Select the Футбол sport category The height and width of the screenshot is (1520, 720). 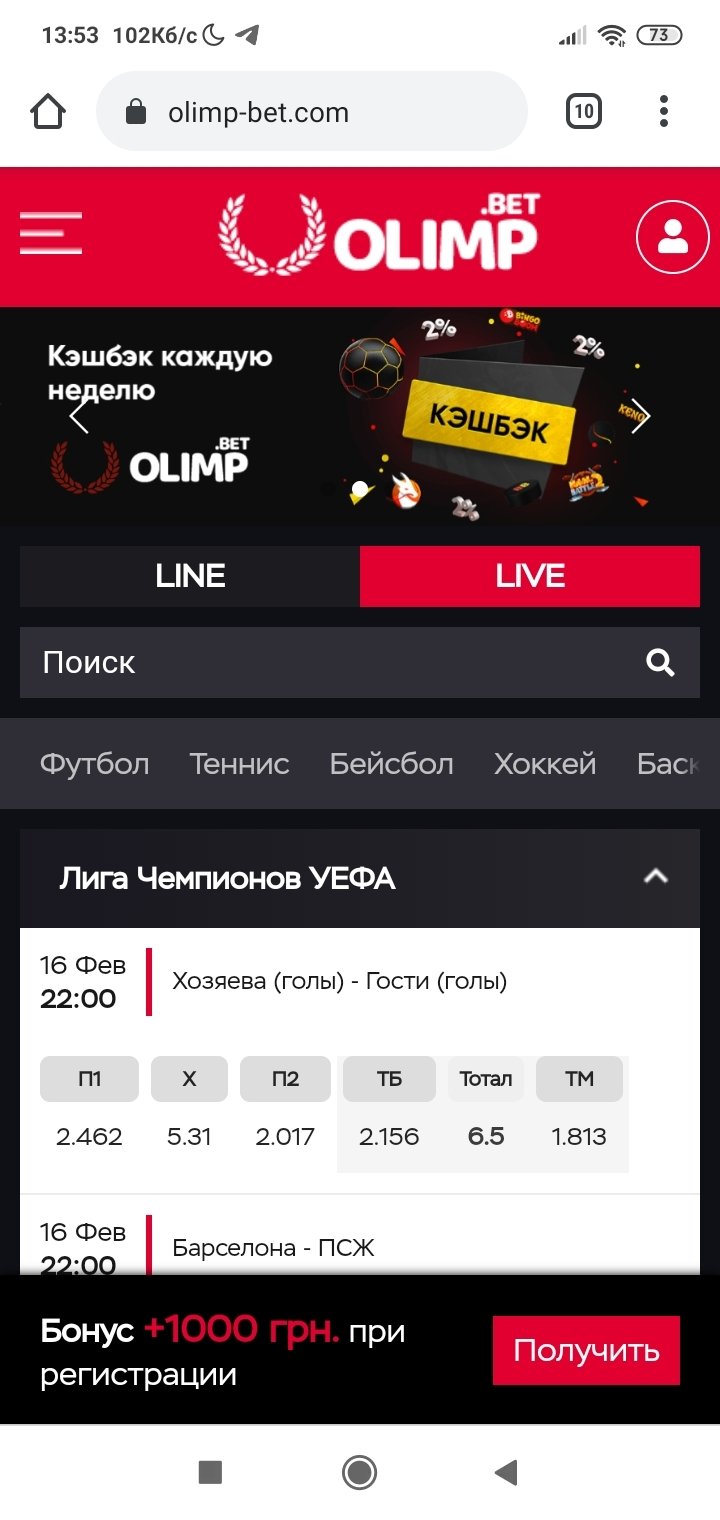click(95, 764)
